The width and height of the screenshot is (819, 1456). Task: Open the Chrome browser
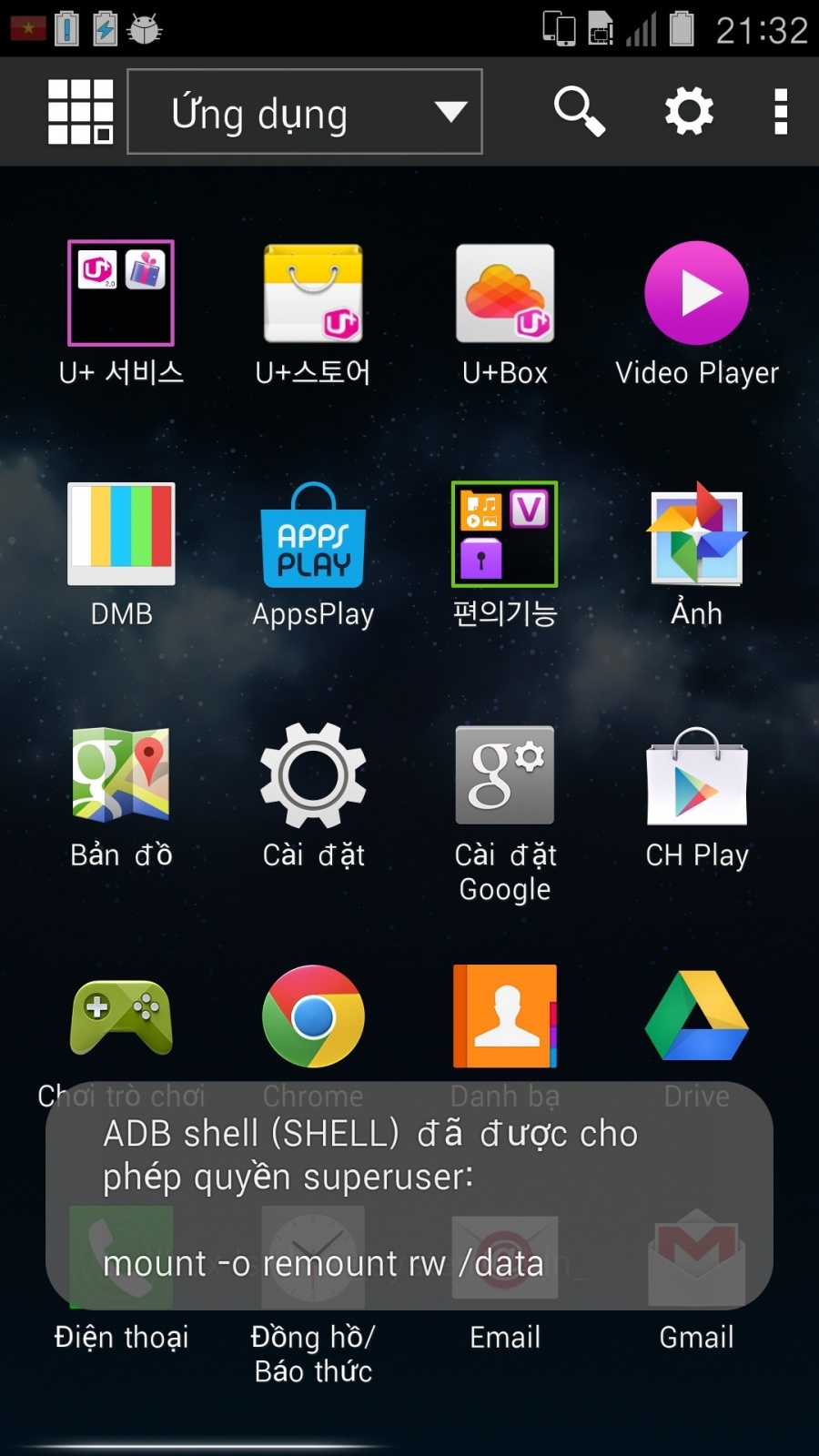313,1016
